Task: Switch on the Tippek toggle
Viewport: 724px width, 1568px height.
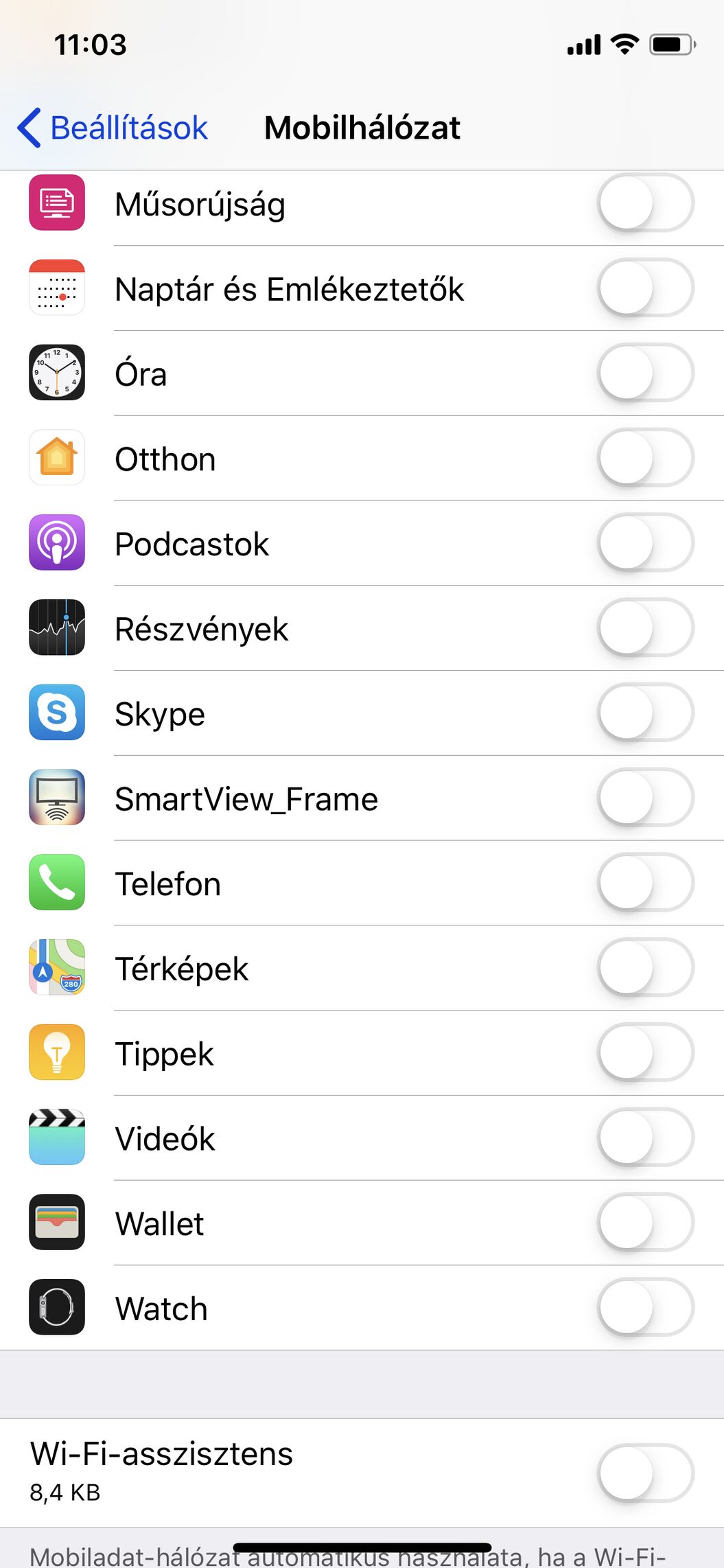Action: 646,1052
